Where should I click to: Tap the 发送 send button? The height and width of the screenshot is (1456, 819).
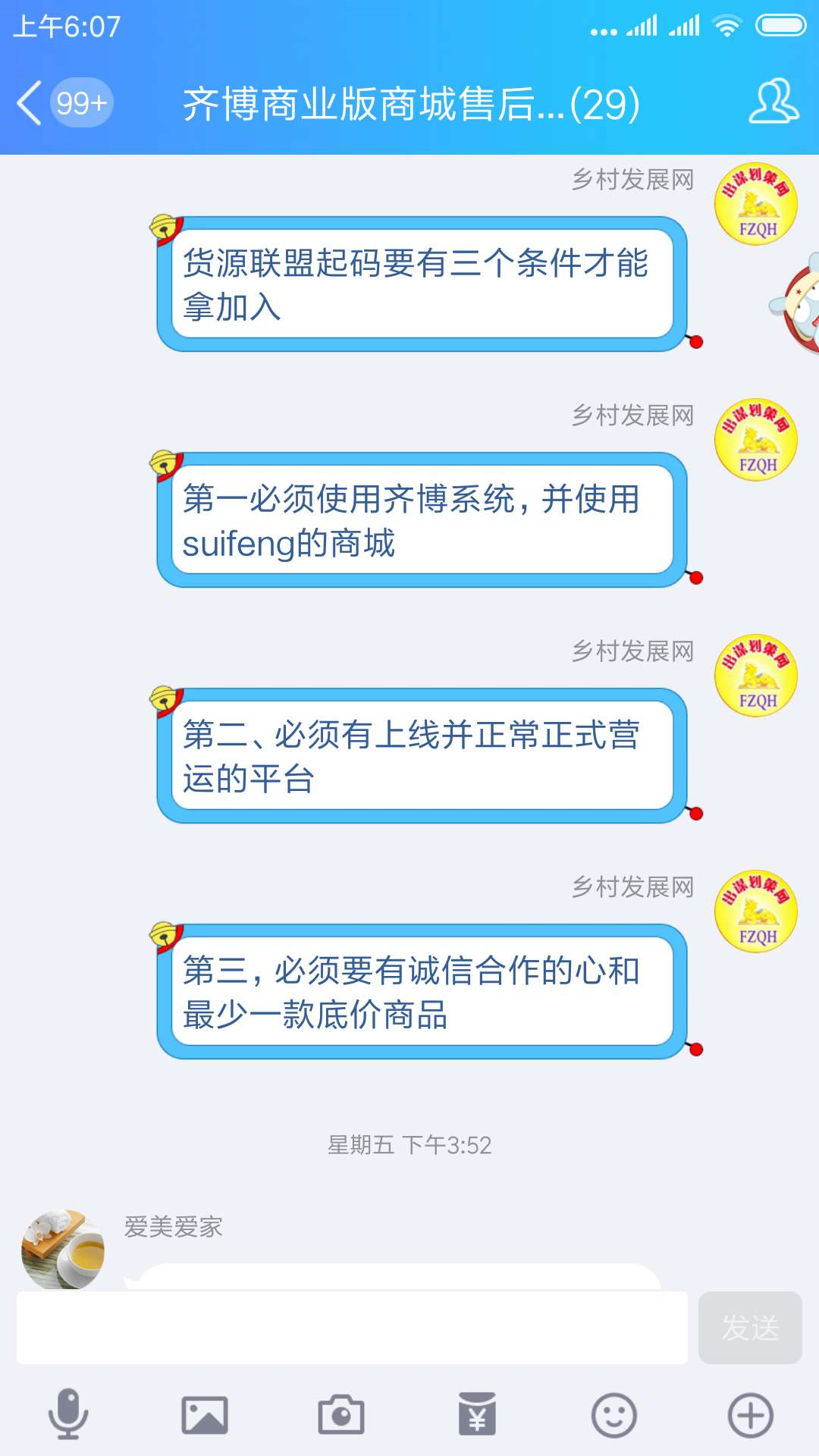point(749,1328)
